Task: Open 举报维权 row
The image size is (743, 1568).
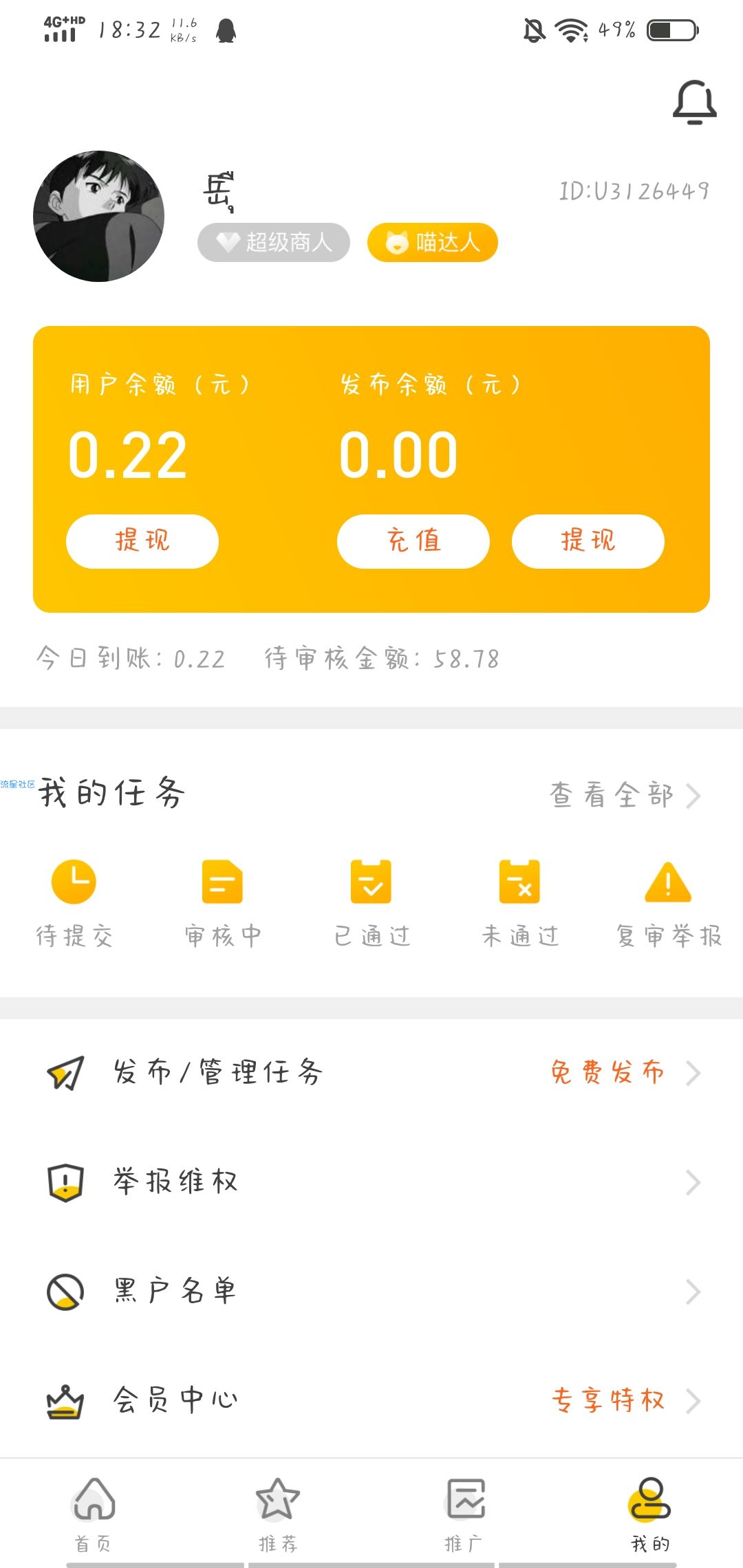Action: (371, 1182)
